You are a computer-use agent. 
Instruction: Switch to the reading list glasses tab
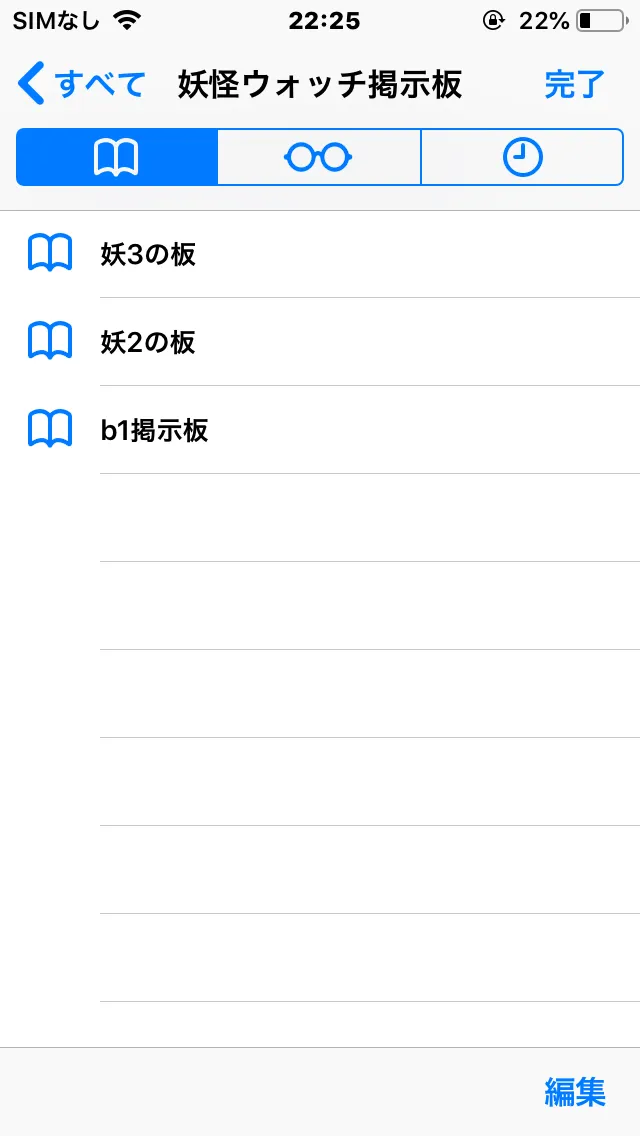coord(319,157)
